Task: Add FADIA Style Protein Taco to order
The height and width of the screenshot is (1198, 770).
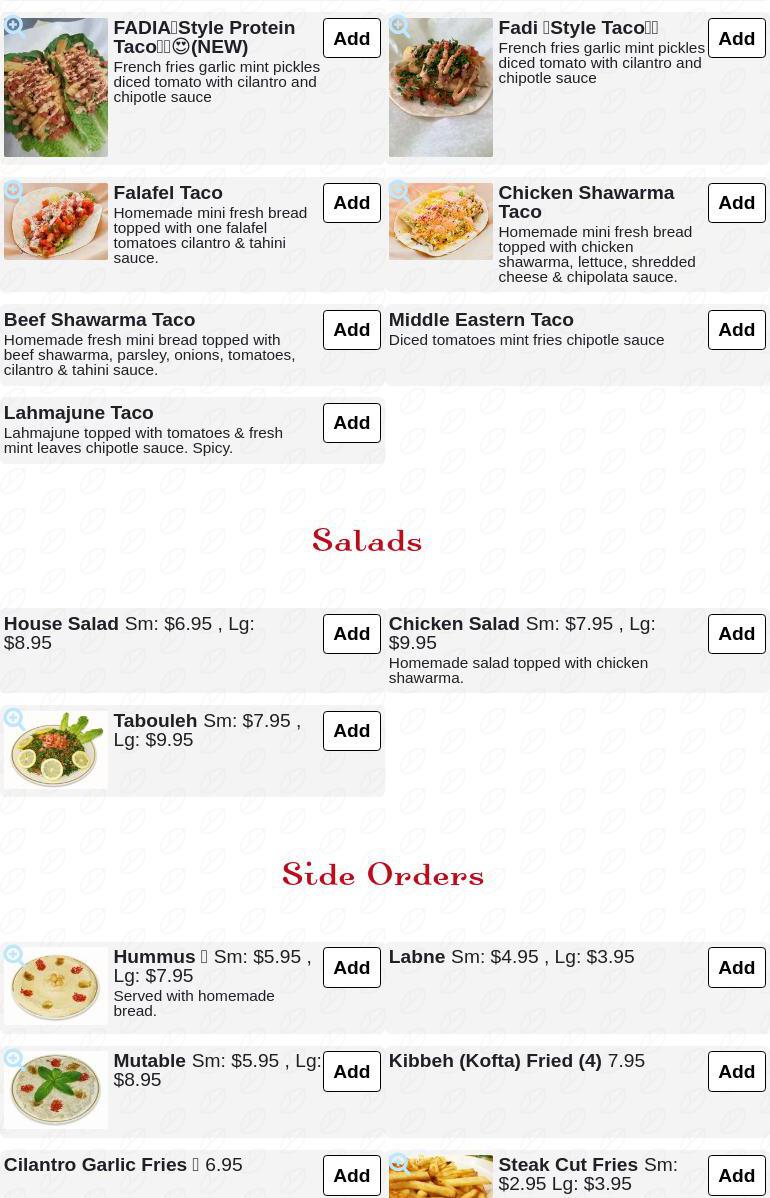Action: 351,39
